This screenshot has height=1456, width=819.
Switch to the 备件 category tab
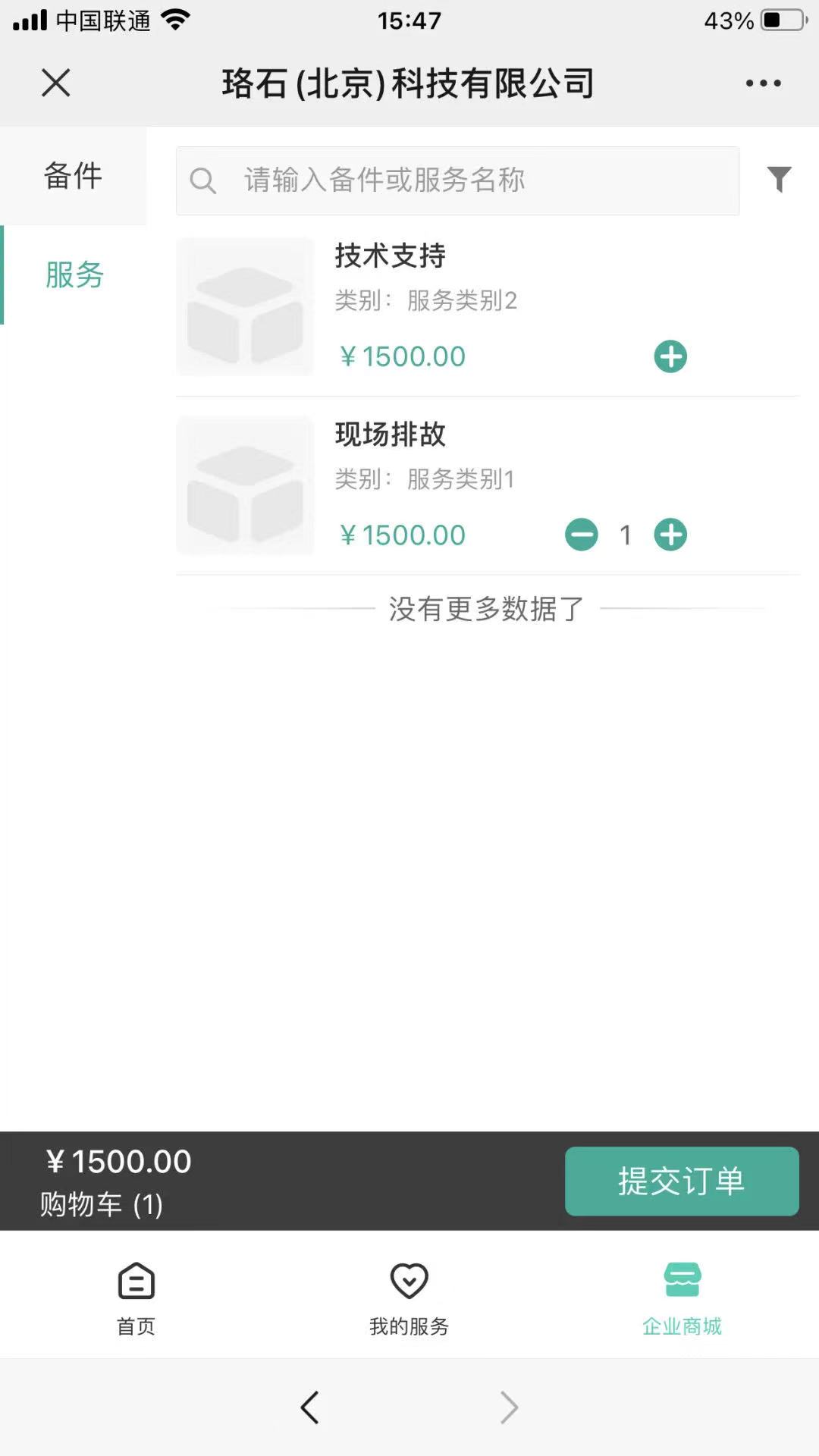tap(73, 176)
